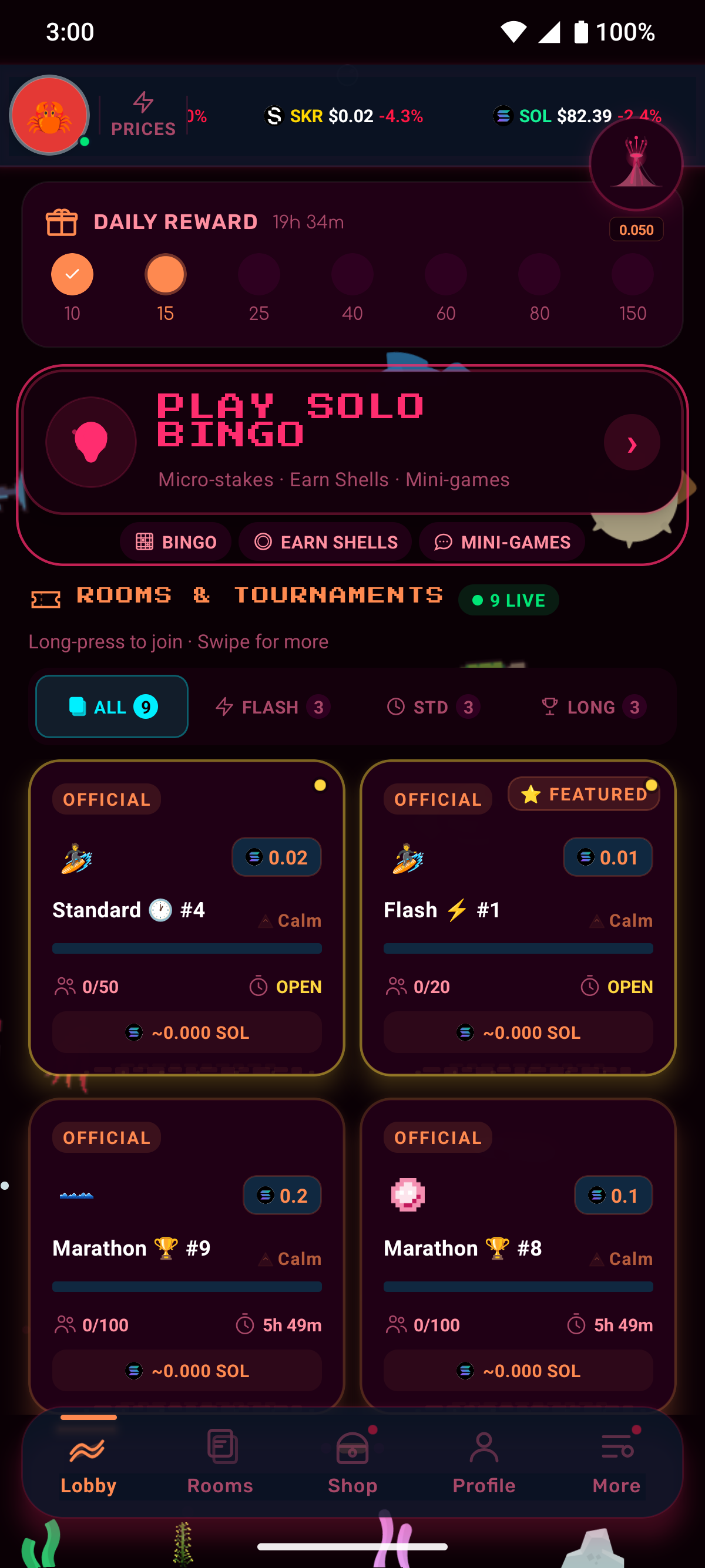This screenshot has height=1568, width=705.
Task: Open the crab avatar profile picture
Action: [49, 115]
